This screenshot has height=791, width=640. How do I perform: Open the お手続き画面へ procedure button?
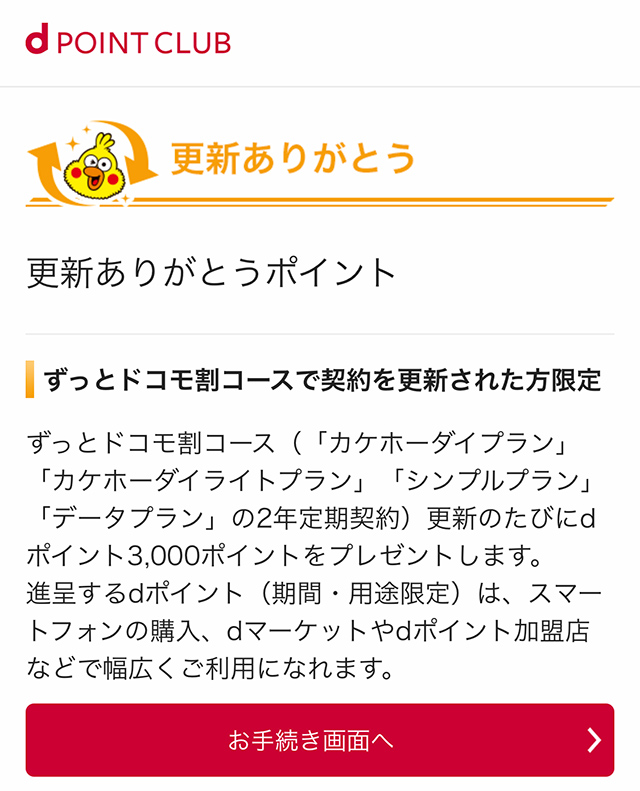click(319, 740)
